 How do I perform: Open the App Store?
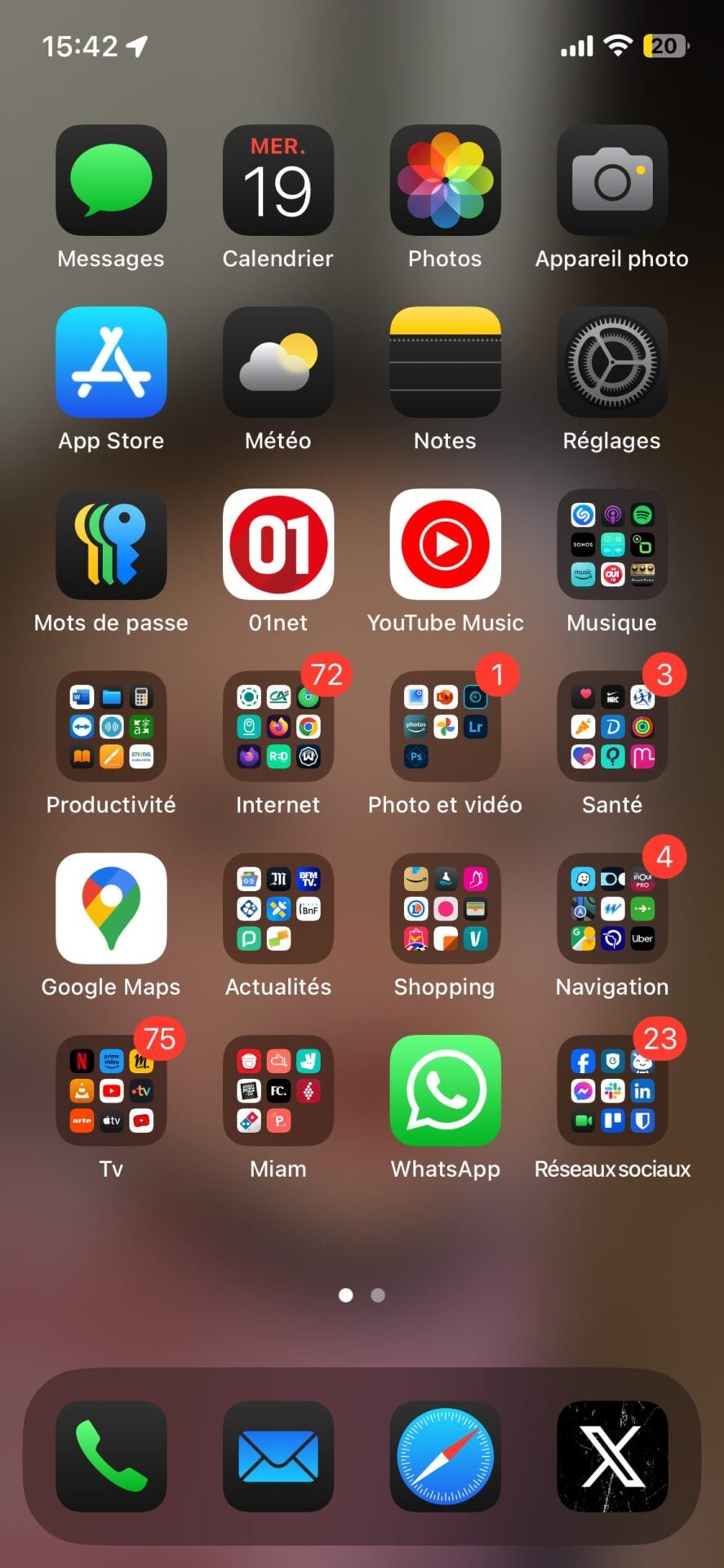tap(111, 363)
